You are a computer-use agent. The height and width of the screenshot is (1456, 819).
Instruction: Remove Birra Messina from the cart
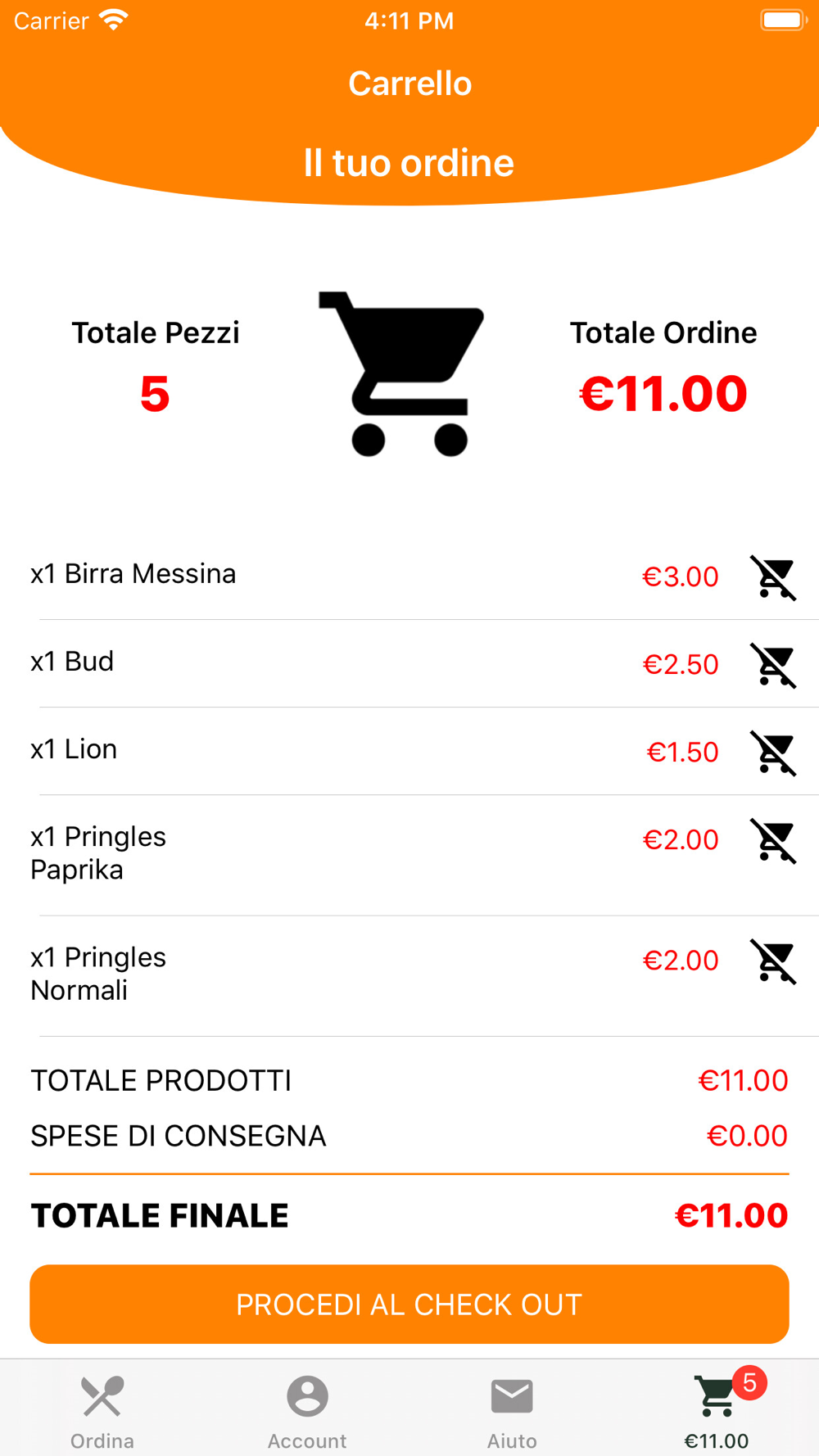(x=773, y=577)
